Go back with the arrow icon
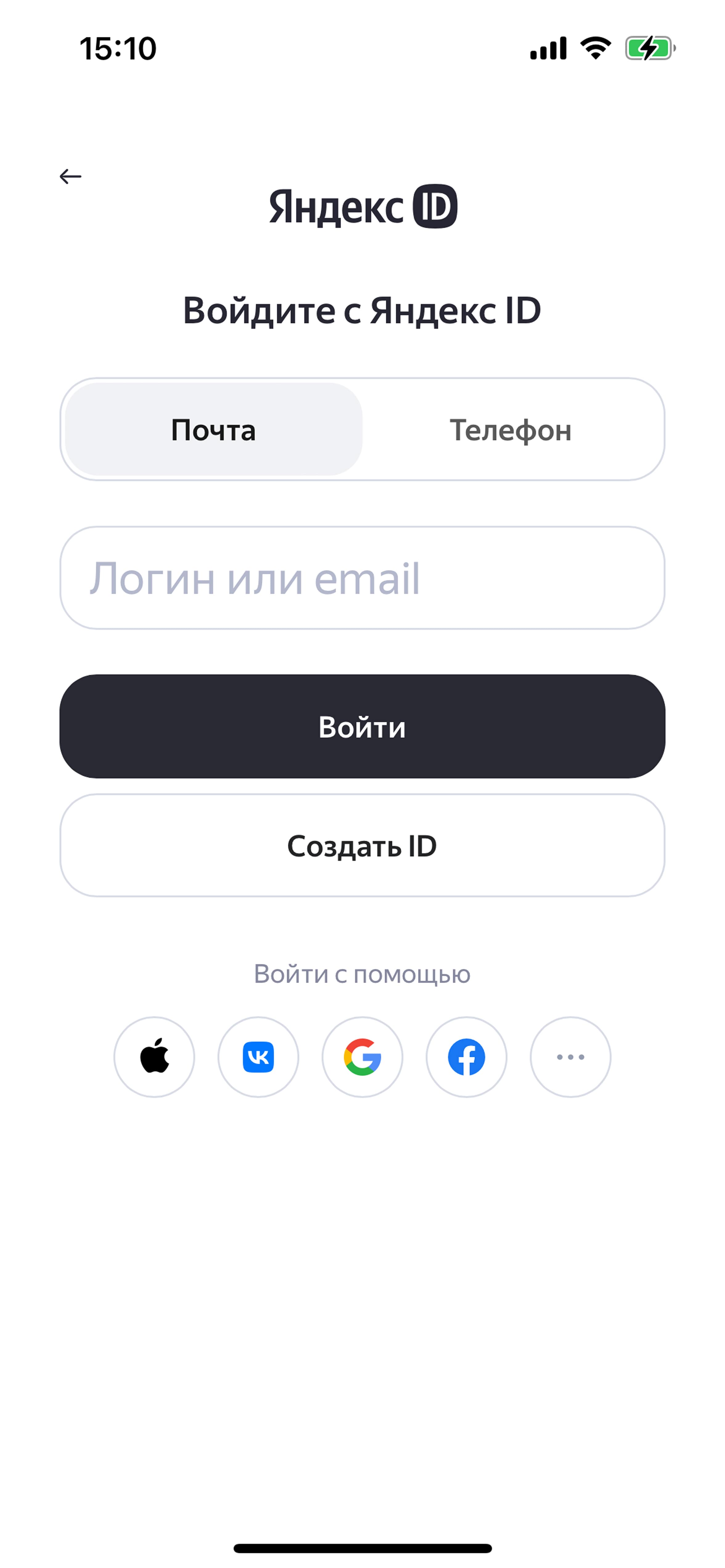 coord(70,177)
